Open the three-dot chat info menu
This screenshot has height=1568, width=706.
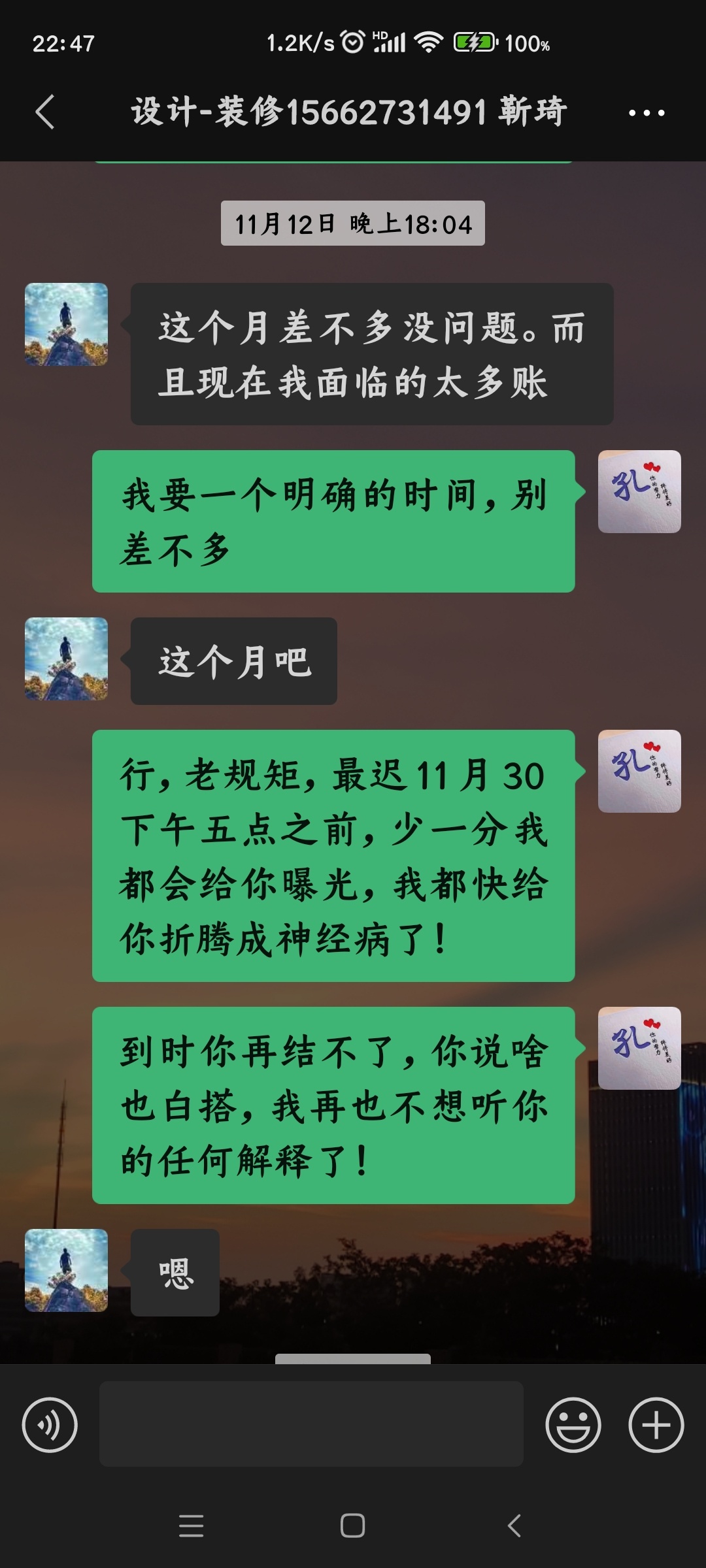click(646, 113)
